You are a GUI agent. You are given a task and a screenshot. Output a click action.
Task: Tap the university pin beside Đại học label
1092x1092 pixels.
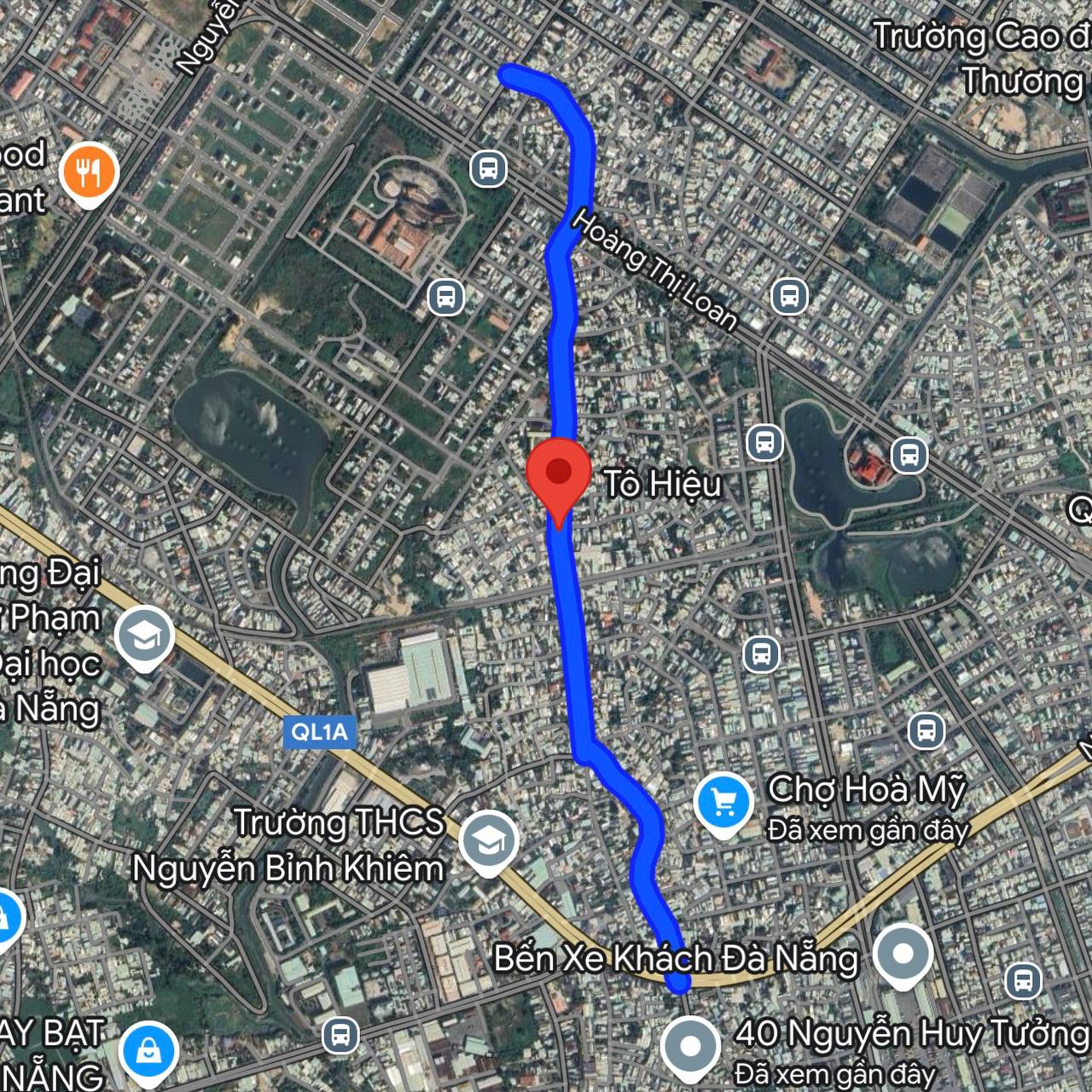pos(144,636)
